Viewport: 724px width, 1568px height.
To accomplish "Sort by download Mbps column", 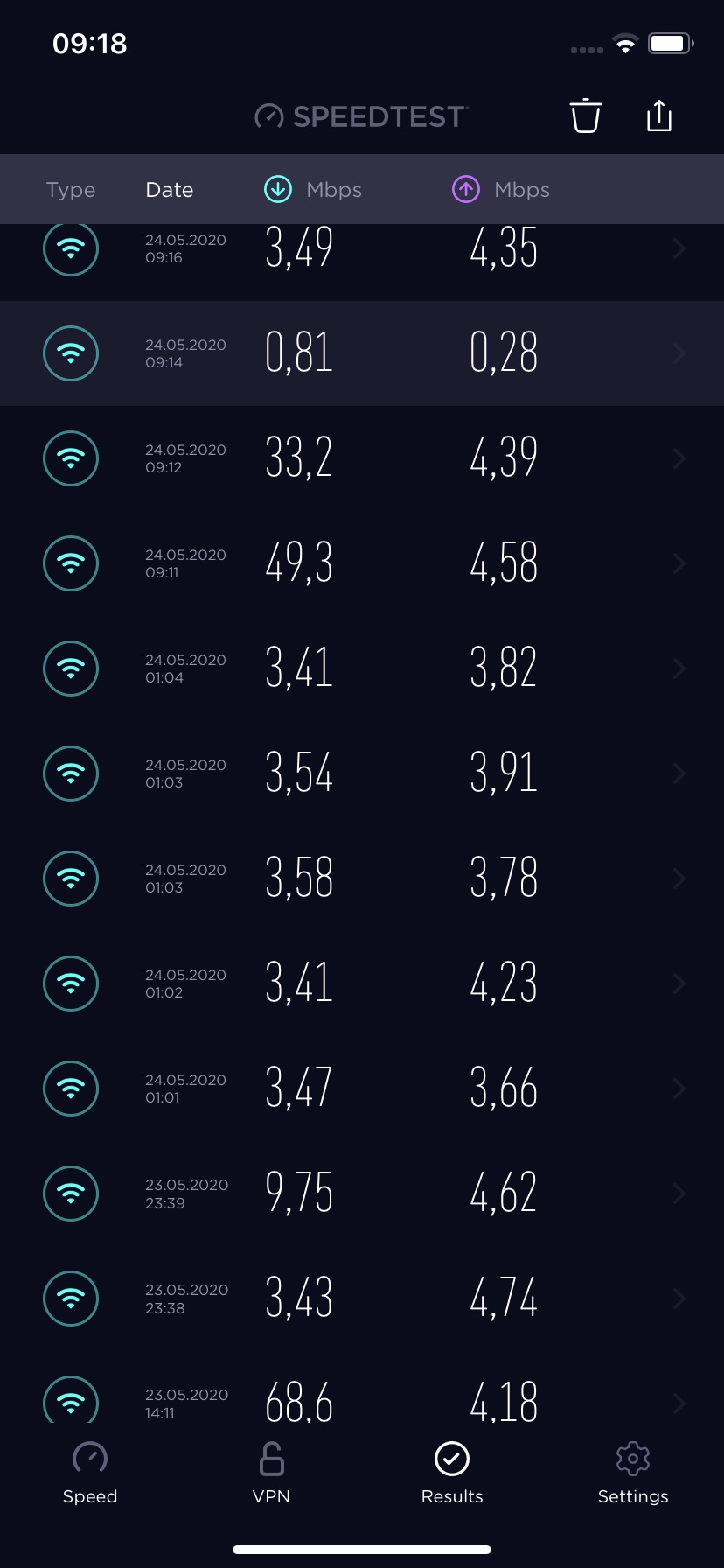I will (313, 189).
